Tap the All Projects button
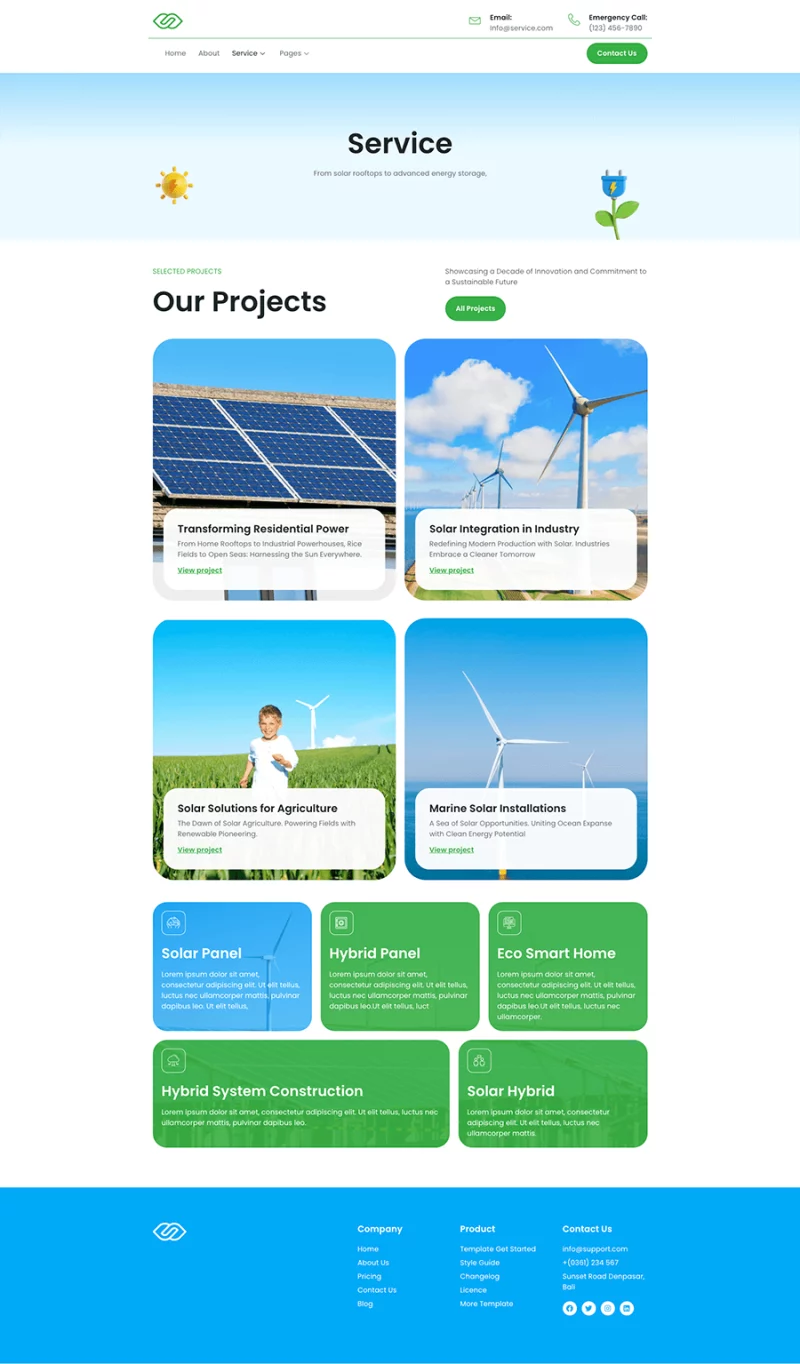This screenshot has height=1364, width=800. point(475,309)
